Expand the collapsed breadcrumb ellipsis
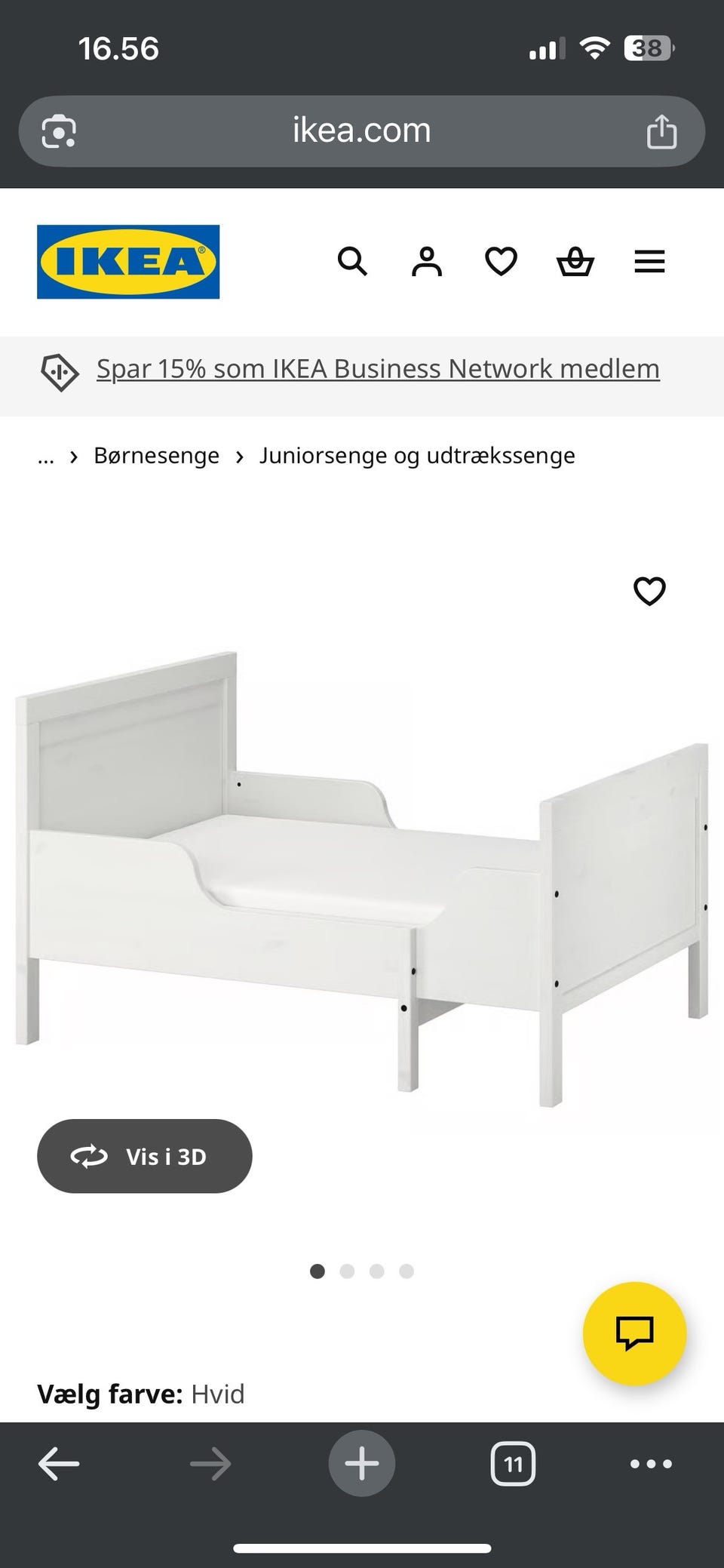 (x=45, y=456)
